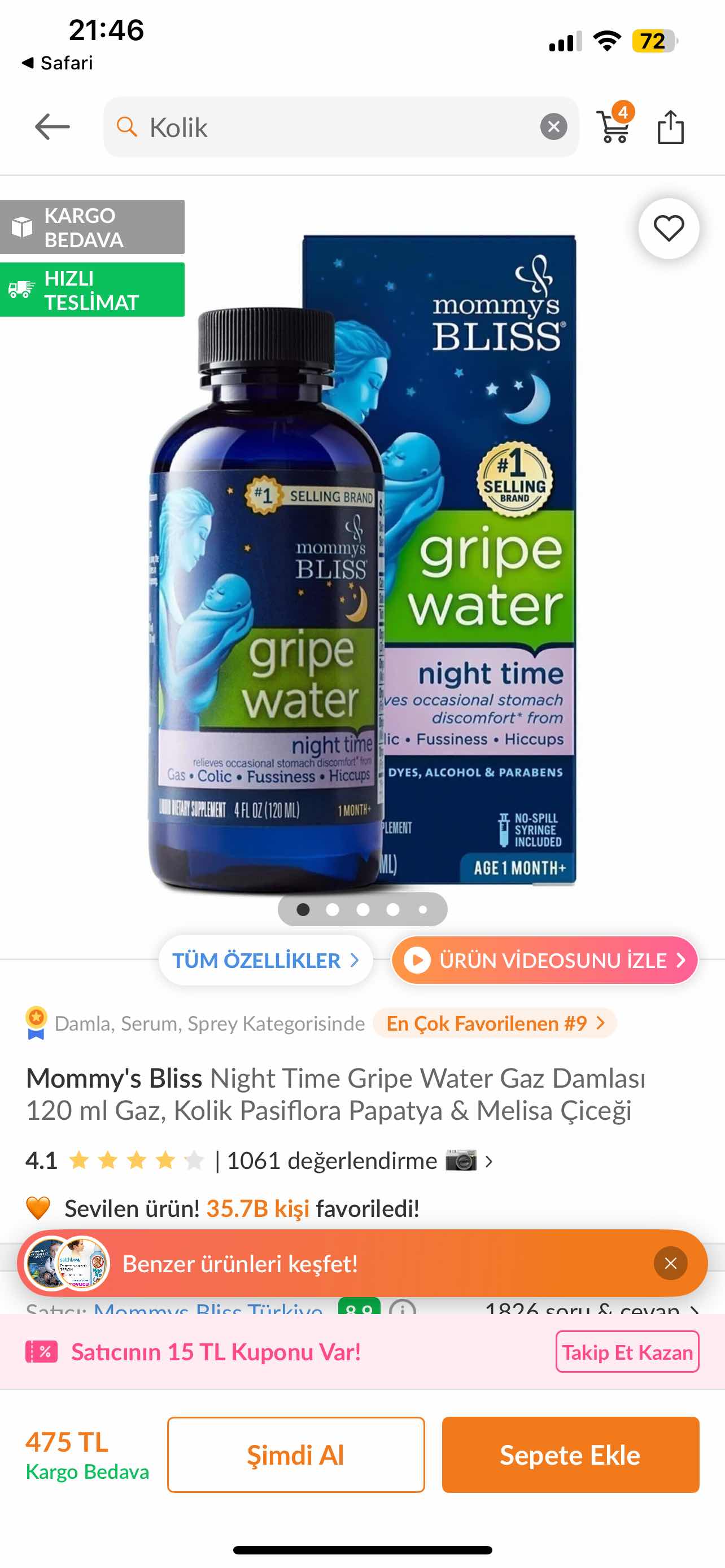Tap the Kolik search field
This screenshot has height=1568, width=725.
[x=329, y=127]
